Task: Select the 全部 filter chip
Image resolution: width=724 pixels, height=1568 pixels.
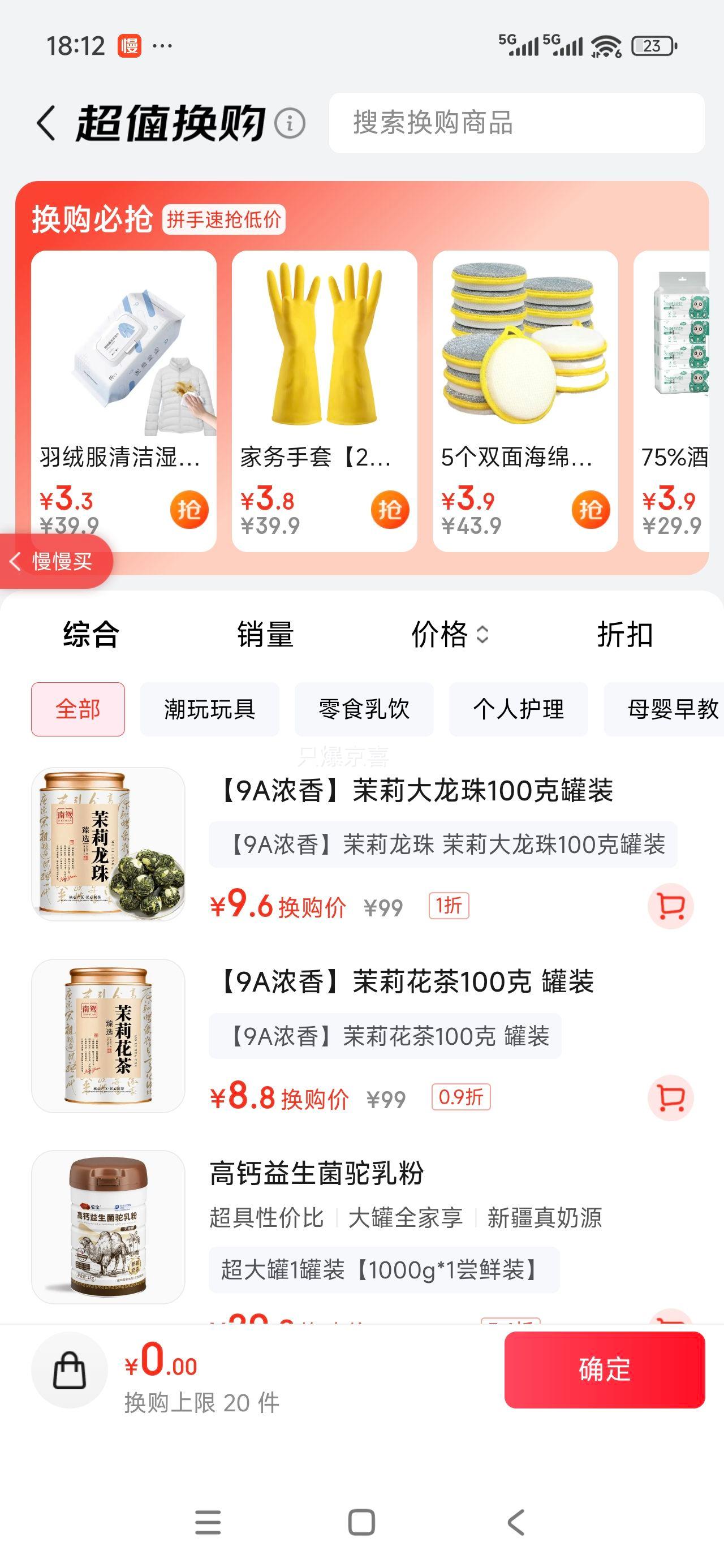Action: [x=78, y=709]
